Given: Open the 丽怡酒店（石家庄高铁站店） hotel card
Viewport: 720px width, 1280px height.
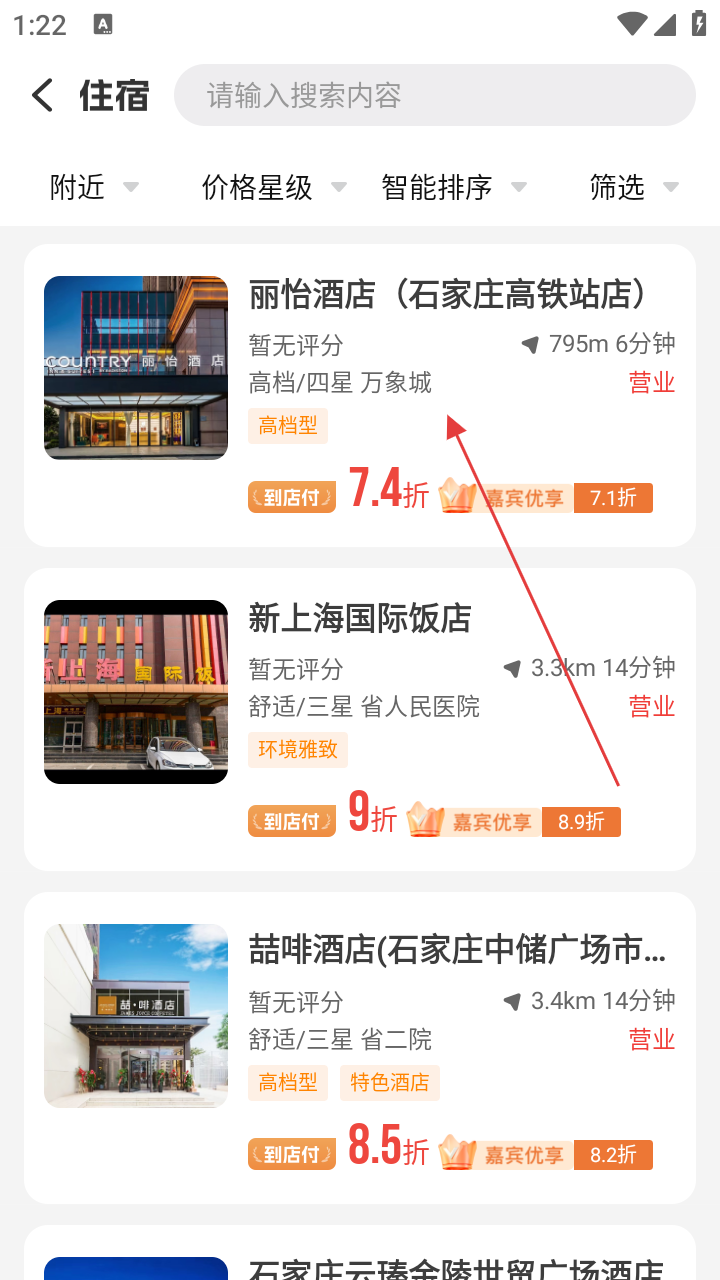Looking at the screenshot, I should (x=448, y=295).
